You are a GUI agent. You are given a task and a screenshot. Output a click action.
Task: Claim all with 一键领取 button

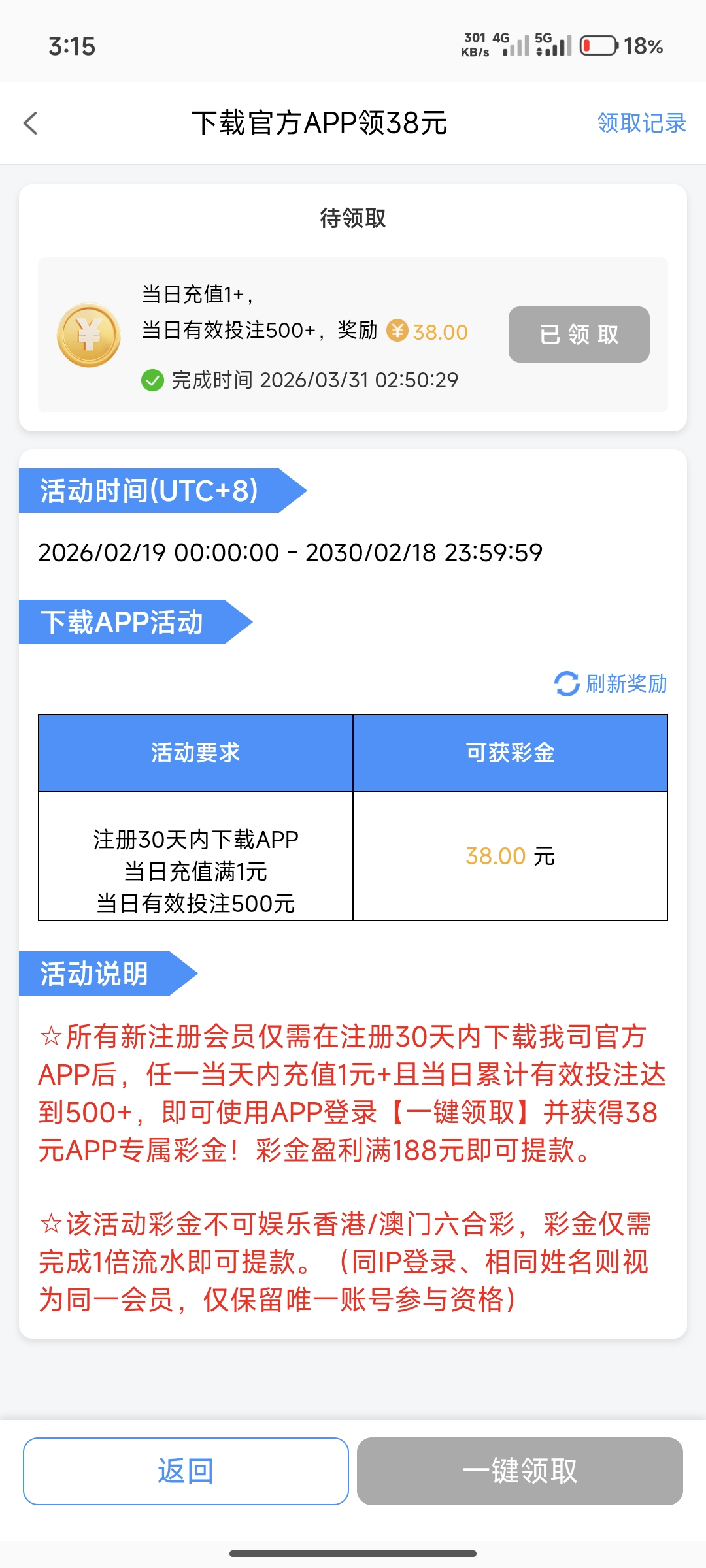(520, 1471)
